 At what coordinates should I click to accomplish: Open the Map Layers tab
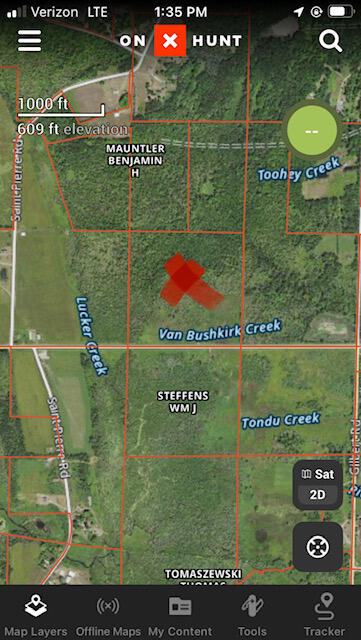(x=36, y=614)
